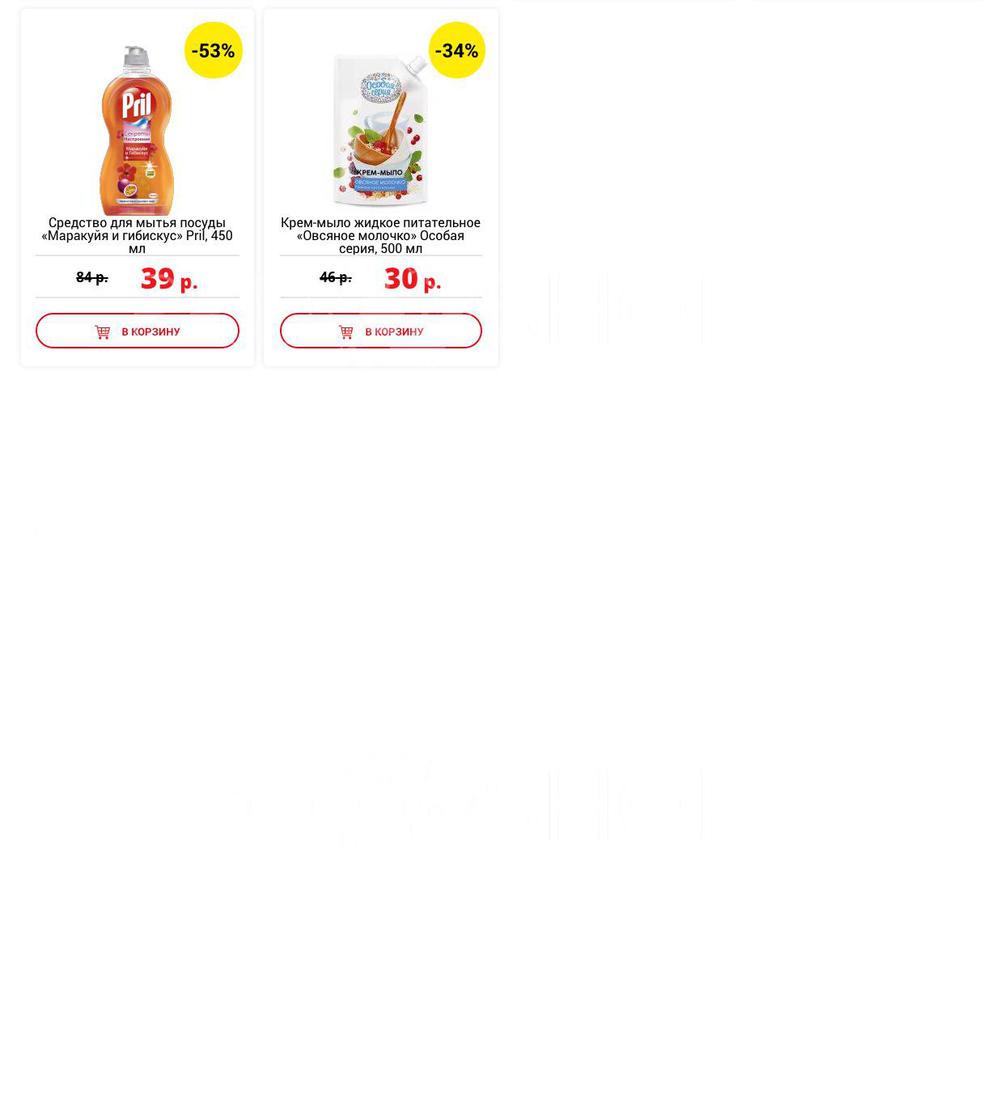Open the «Овсяное молочко» cream soap card
The image size is (1000, 1118).
381,235
